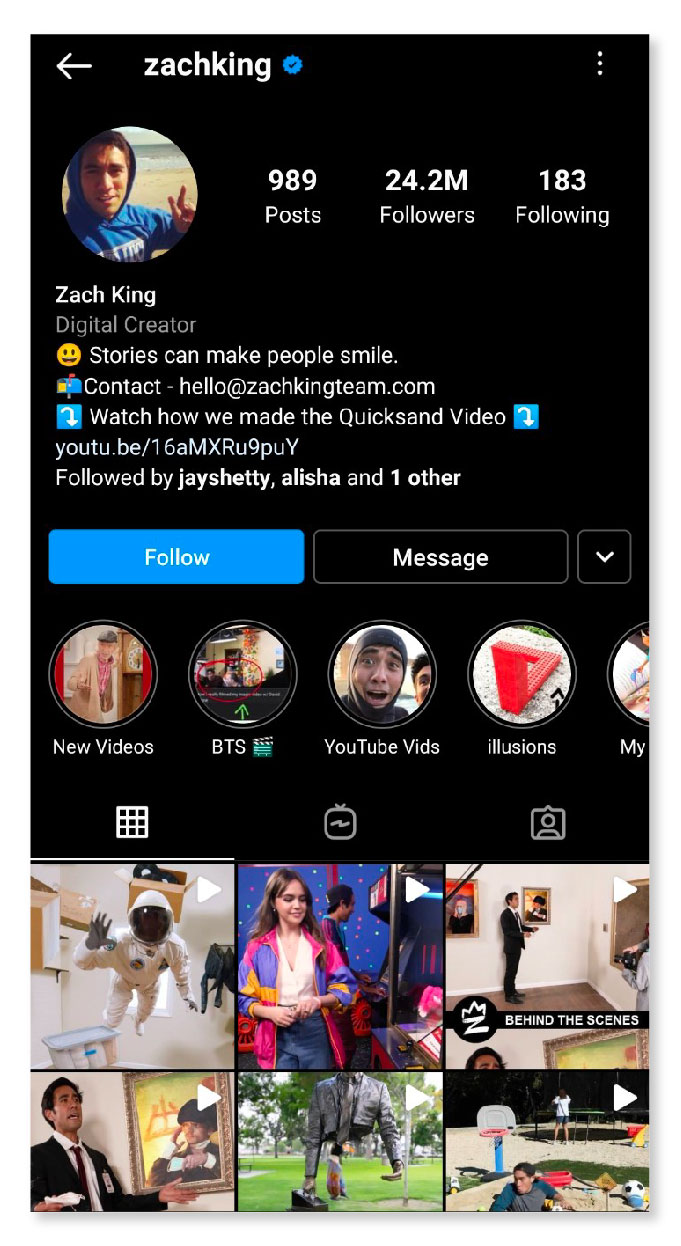Go back with the arrow icon
Image resolution: width=681 pixels, height=1246 pixels.
(x=74, y=66)
